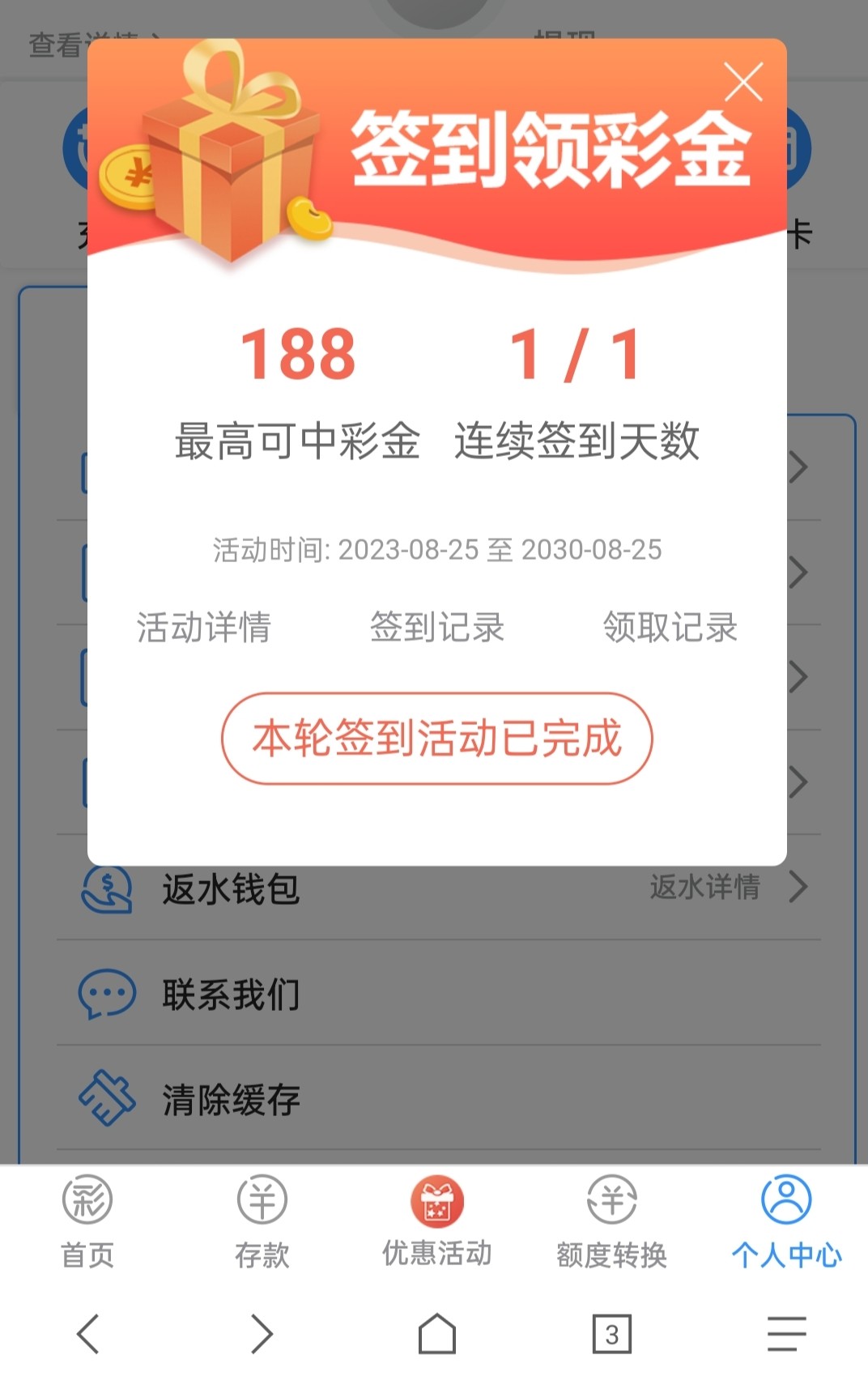
Task: Show the open browser tabs
Action: pyautogui.click(x=612, y=1333)
